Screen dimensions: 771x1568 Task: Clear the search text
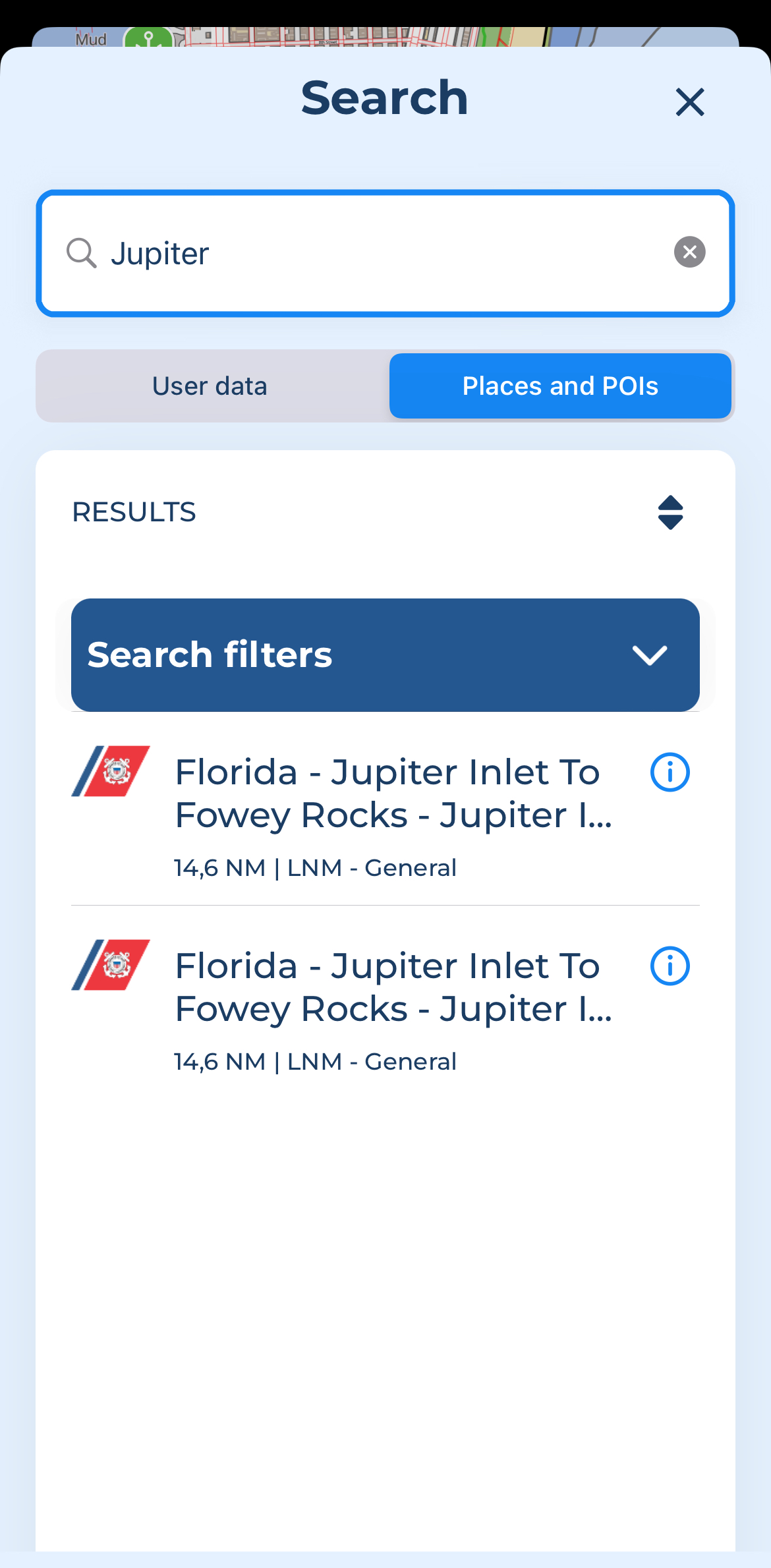pos(690,252)
